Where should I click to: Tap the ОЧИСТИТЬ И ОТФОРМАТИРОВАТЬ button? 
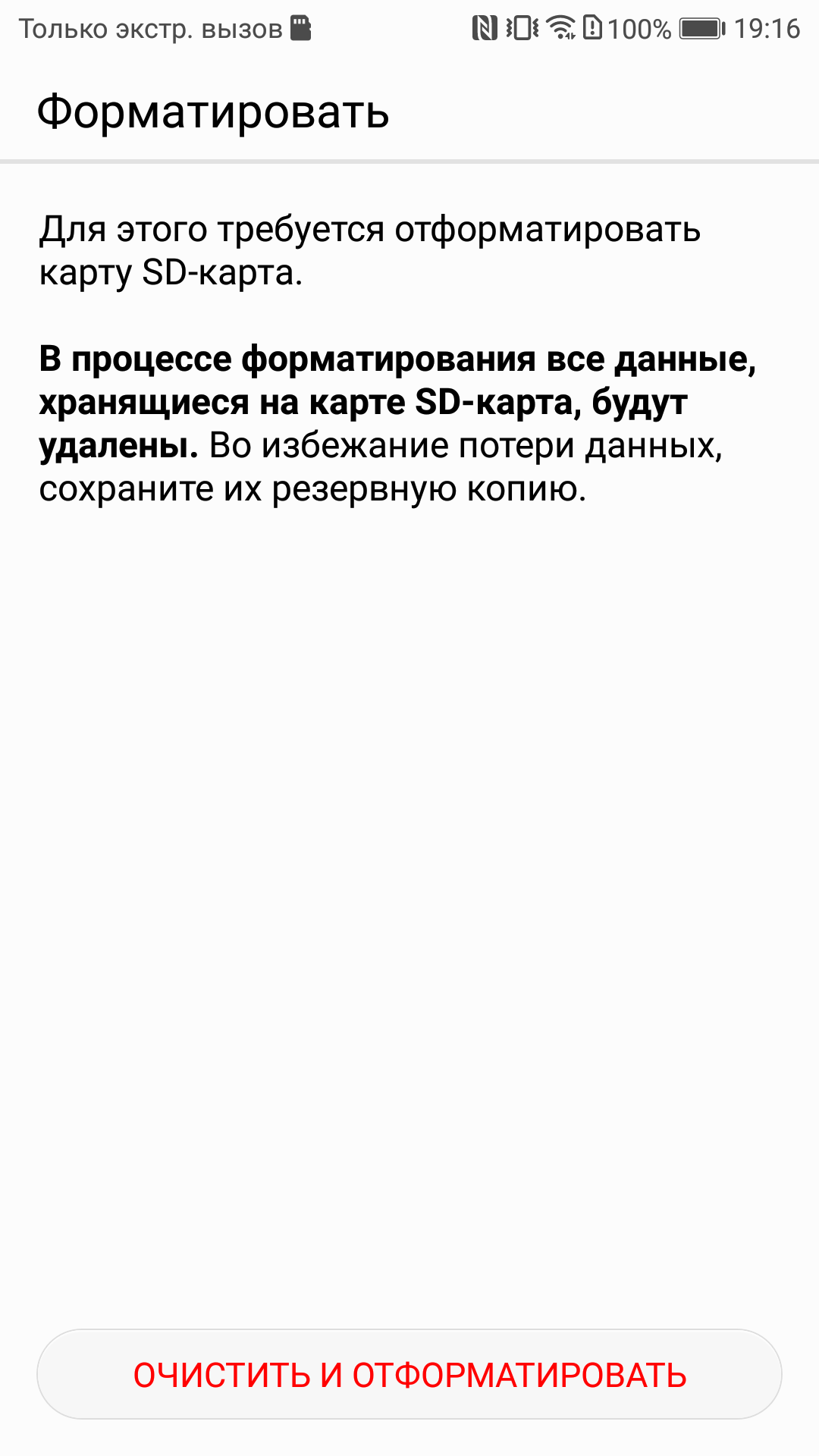coord(409,1374)
